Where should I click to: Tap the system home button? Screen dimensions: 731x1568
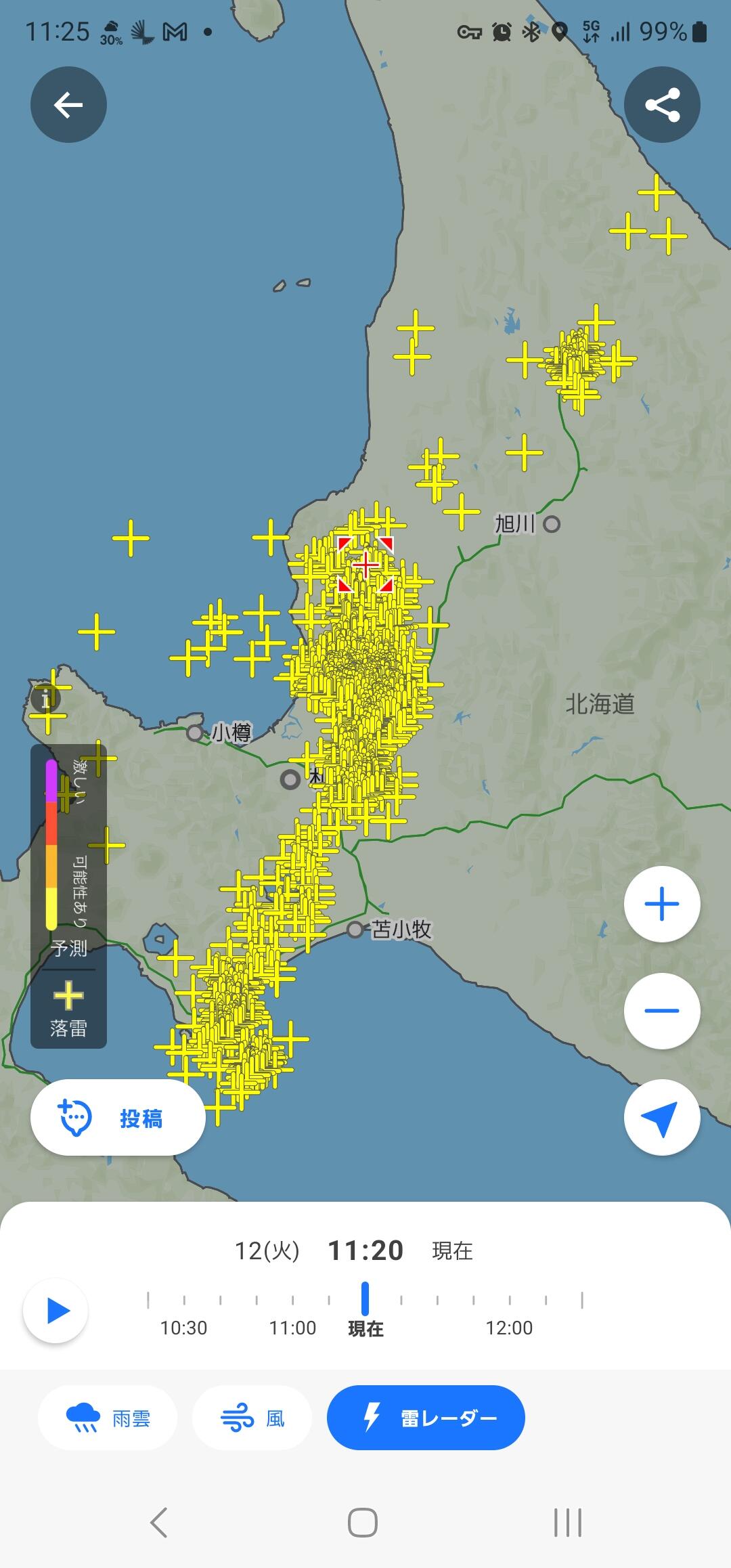(363, 1523)
